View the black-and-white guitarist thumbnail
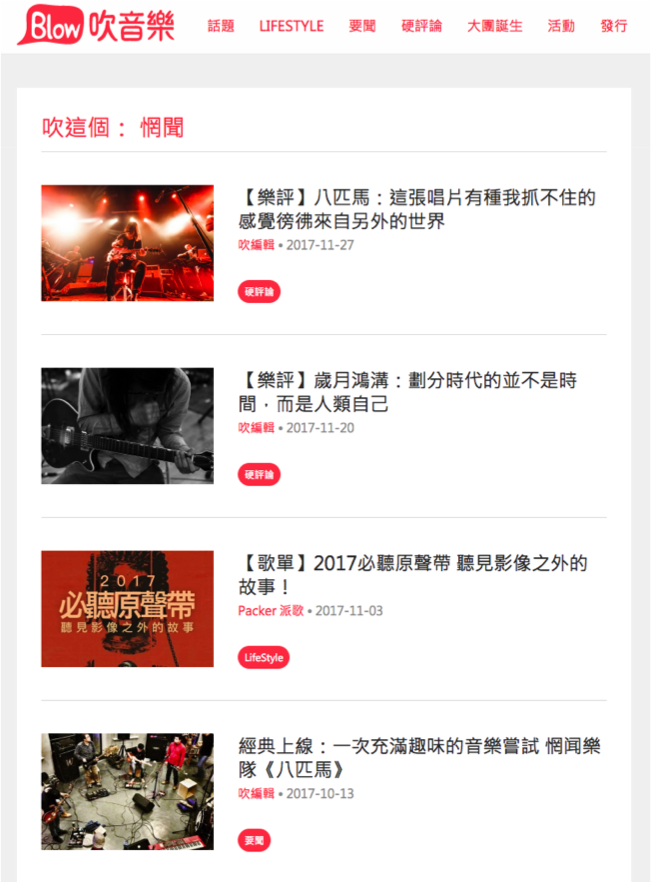The height and width of the screenshot is (883, 651). tap(127, 426)
